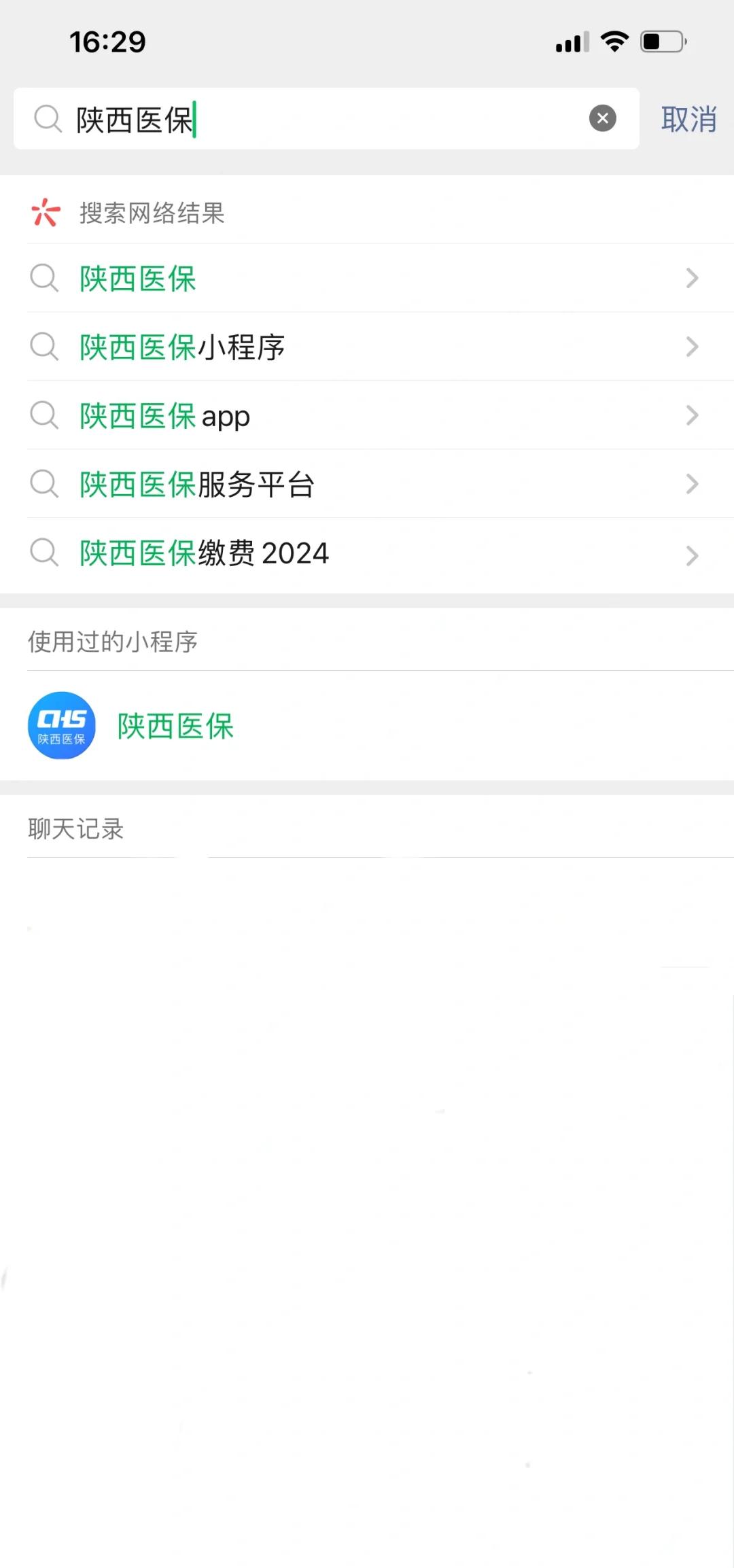
Task: Tap the magnifier icon beside 陕西医保app
Action: coord(43,416)
